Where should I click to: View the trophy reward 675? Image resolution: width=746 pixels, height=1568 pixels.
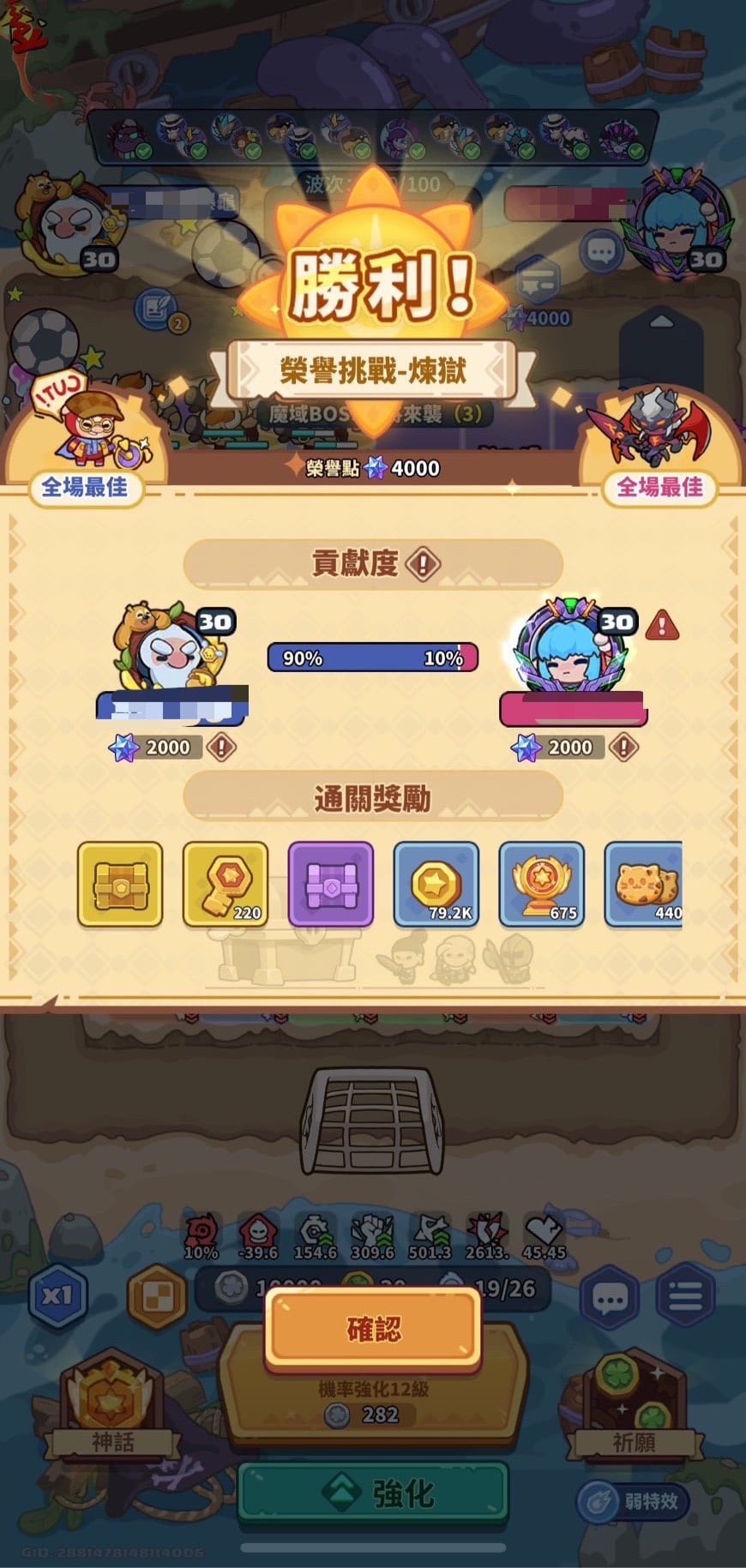coord(542,884)
